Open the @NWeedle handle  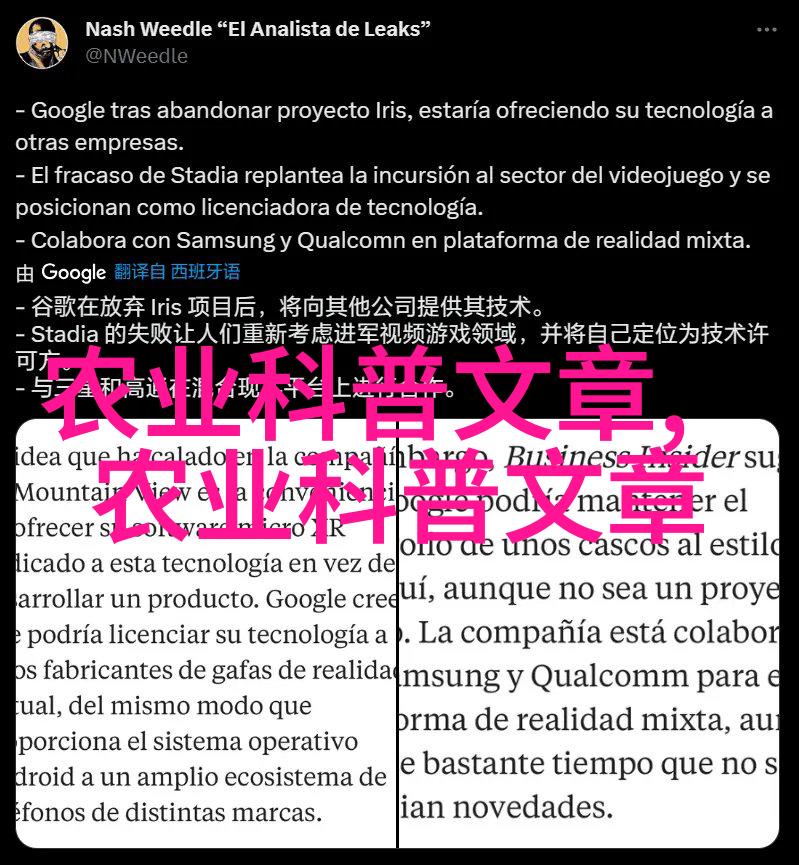[136, 56]
